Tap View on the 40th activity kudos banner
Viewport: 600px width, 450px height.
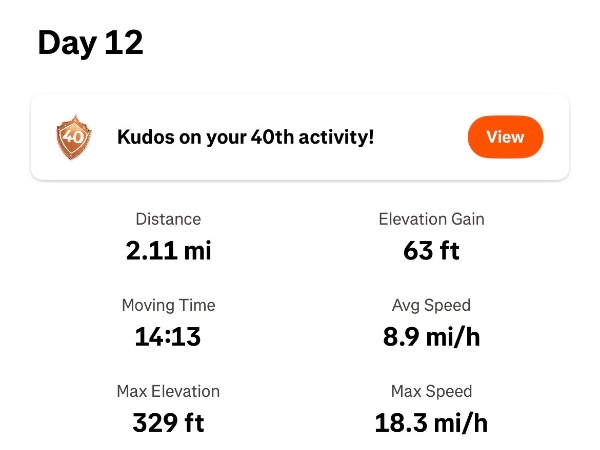click(505, 137)
